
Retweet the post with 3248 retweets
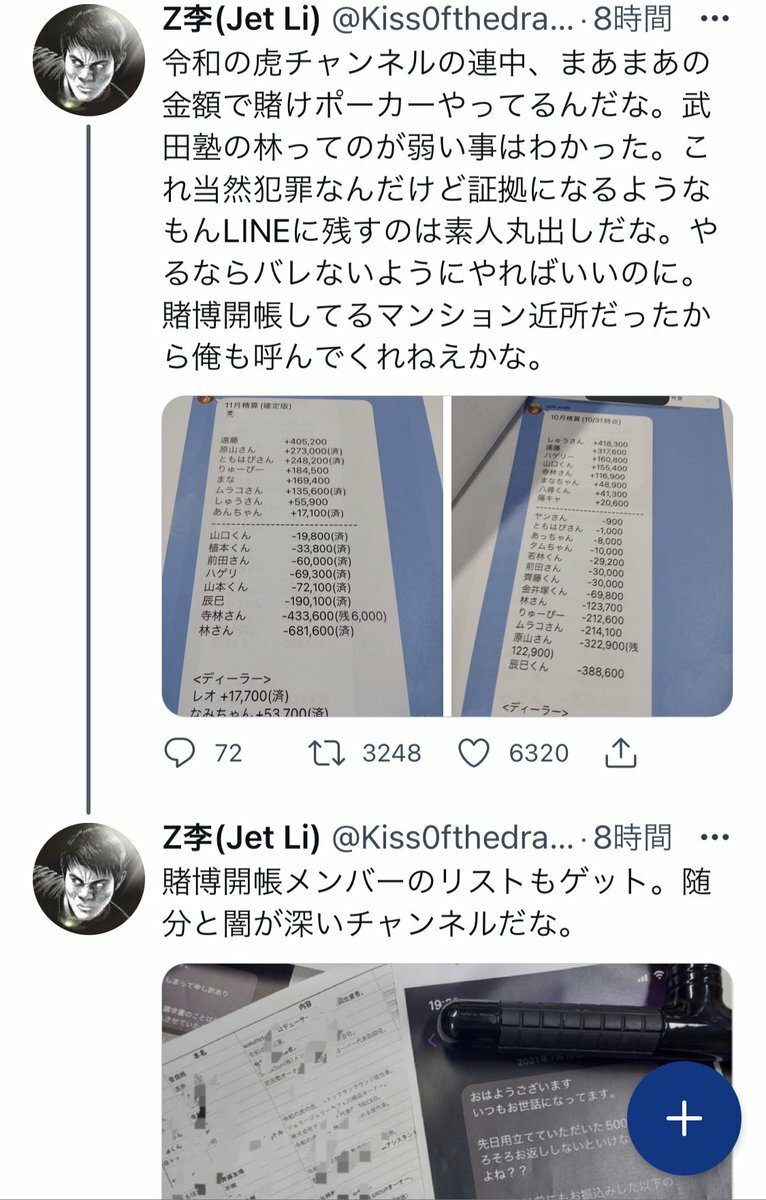pyautogui.click(x=326, y=753)
